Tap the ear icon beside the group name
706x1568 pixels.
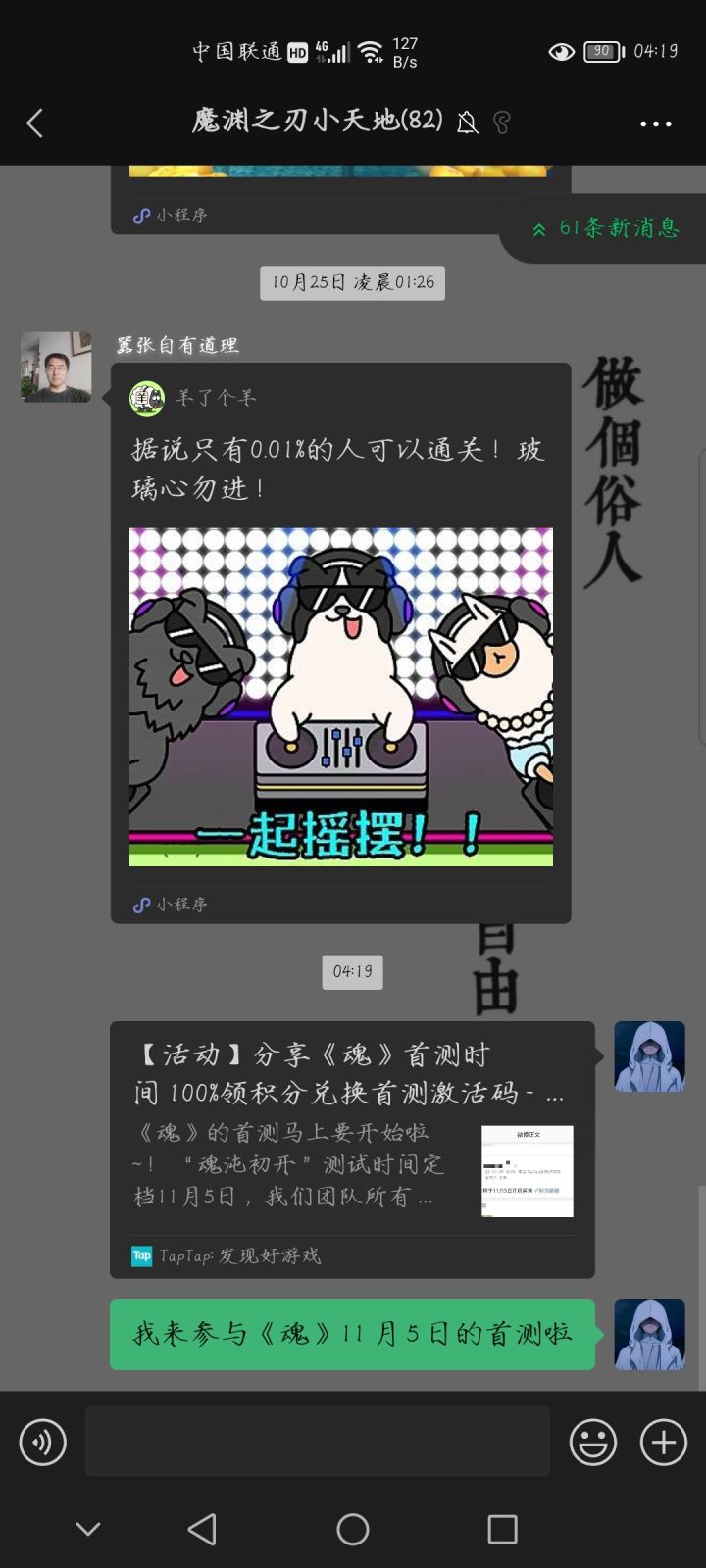point(501,123)
